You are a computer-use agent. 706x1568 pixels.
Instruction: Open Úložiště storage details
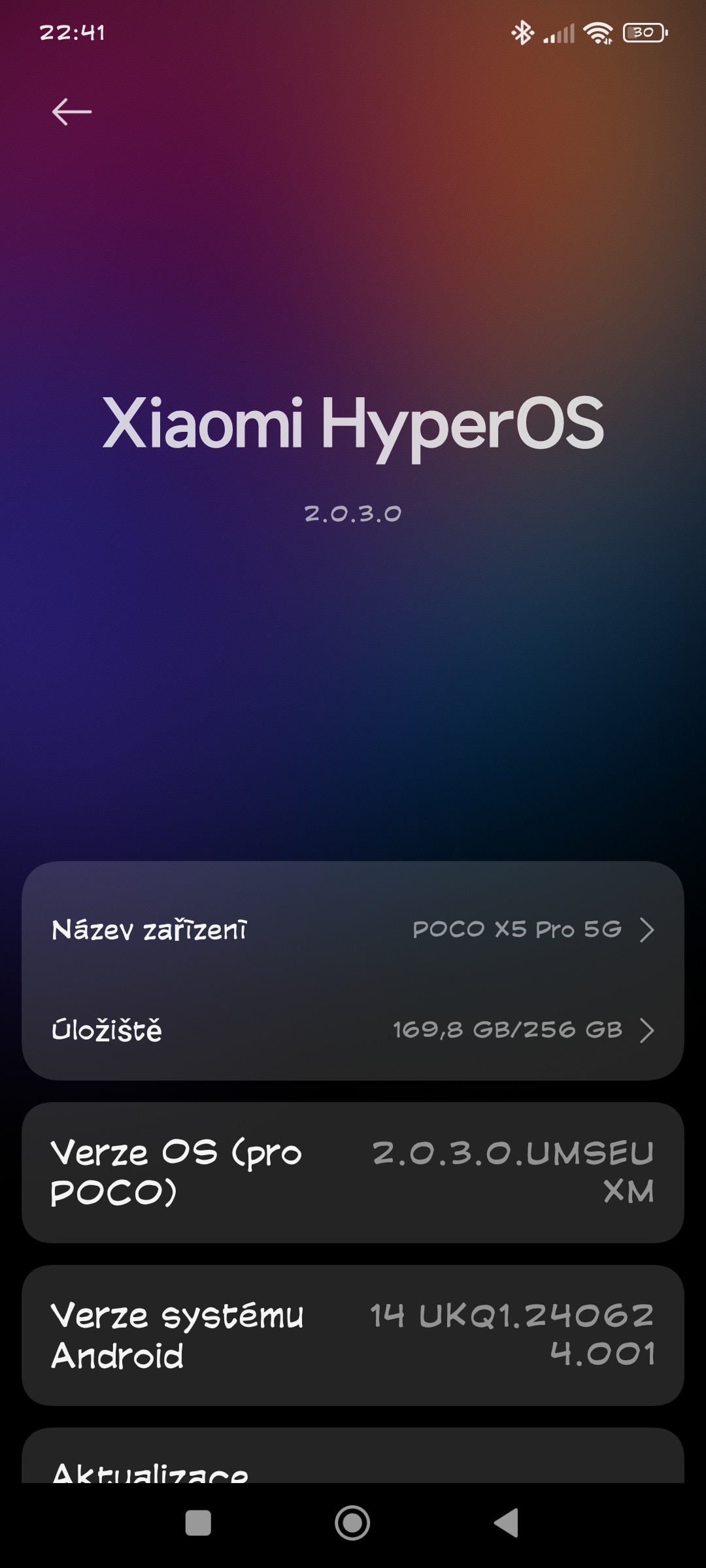click(x=353, y=1030)
